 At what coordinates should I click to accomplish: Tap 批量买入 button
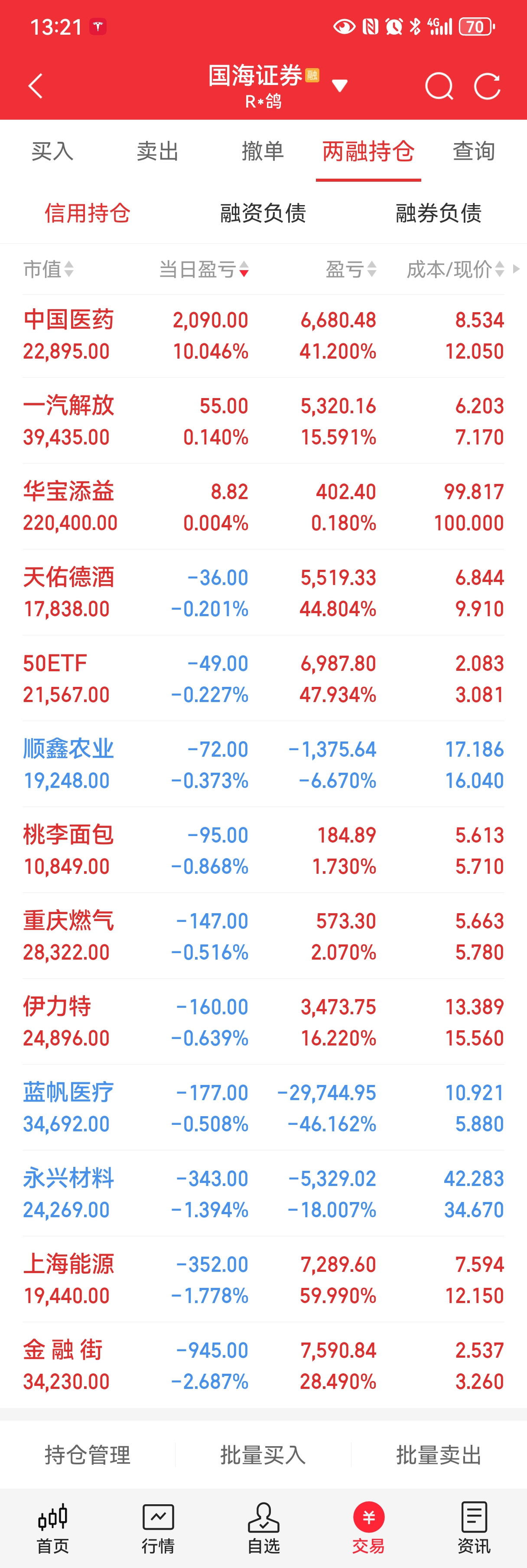263,1455
